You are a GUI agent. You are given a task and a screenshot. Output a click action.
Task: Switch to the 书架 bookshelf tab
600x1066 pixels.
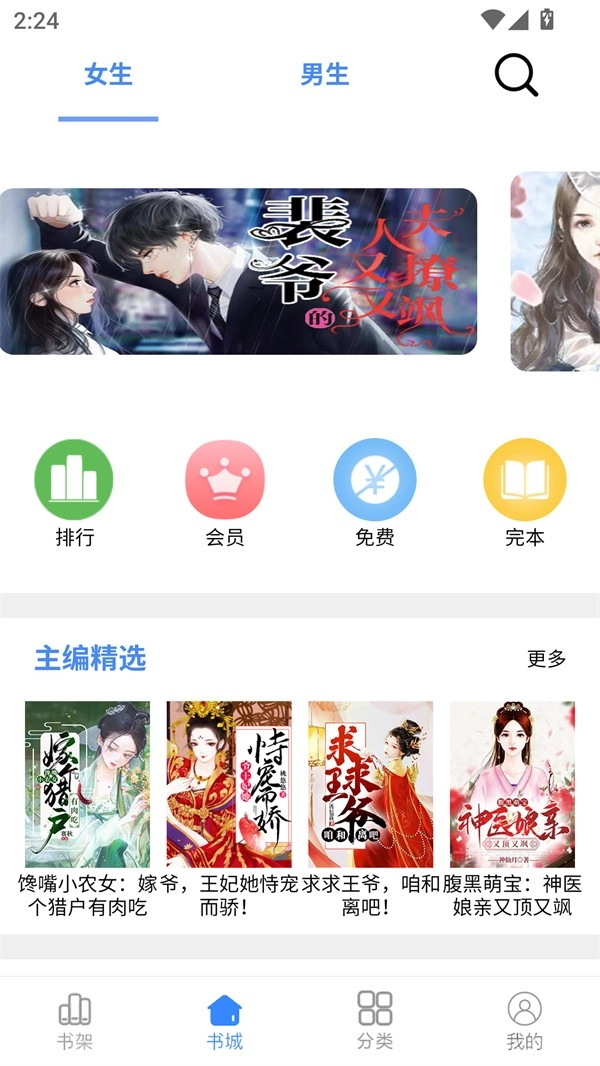[x=75, y=1021]
